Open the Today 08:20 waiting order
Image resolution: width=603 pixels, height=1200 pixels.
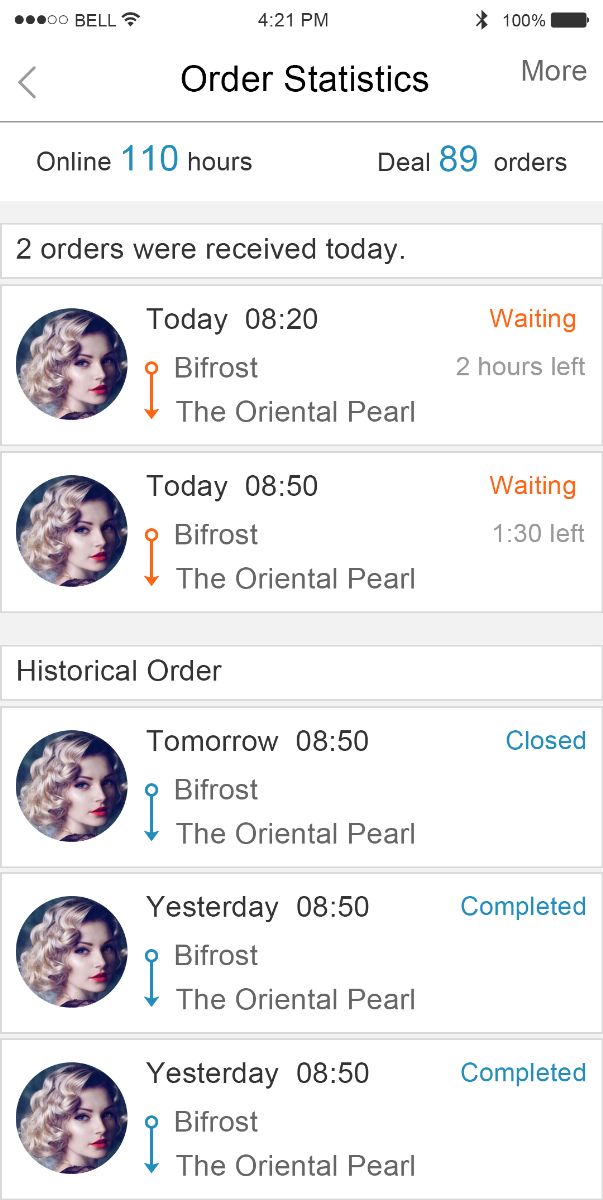(x=301, y=365)
